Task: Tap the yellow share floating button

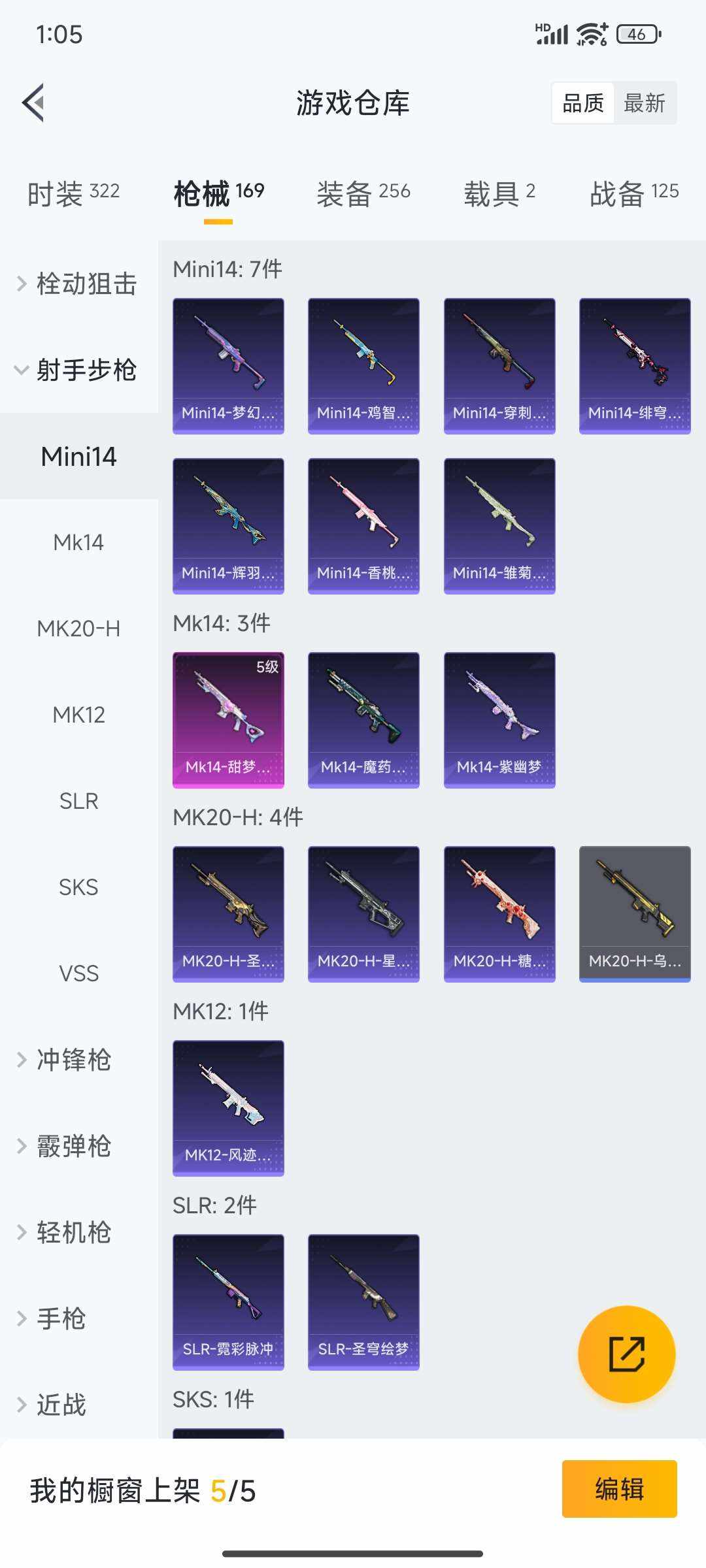Action: pyautogui.click(x=626, y=1354)
